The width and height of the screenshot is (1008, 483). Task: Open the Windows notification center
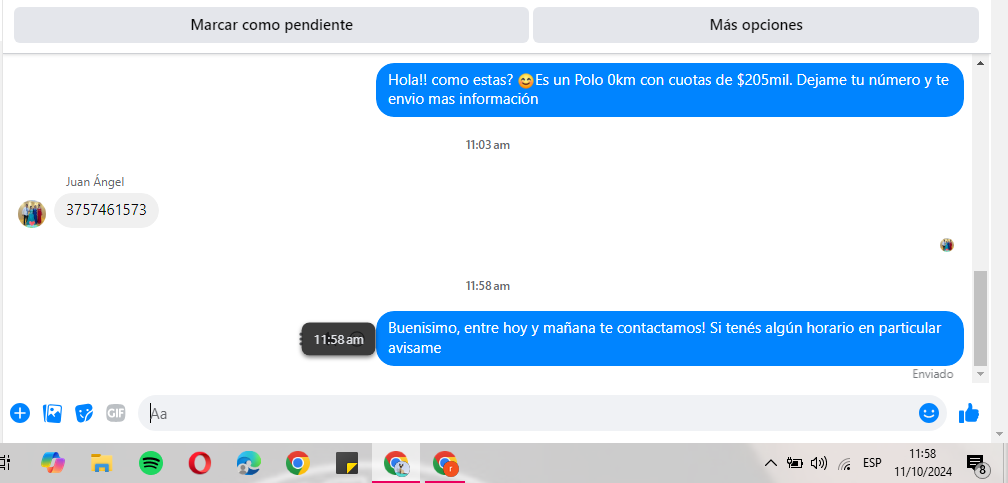(976, 463)
